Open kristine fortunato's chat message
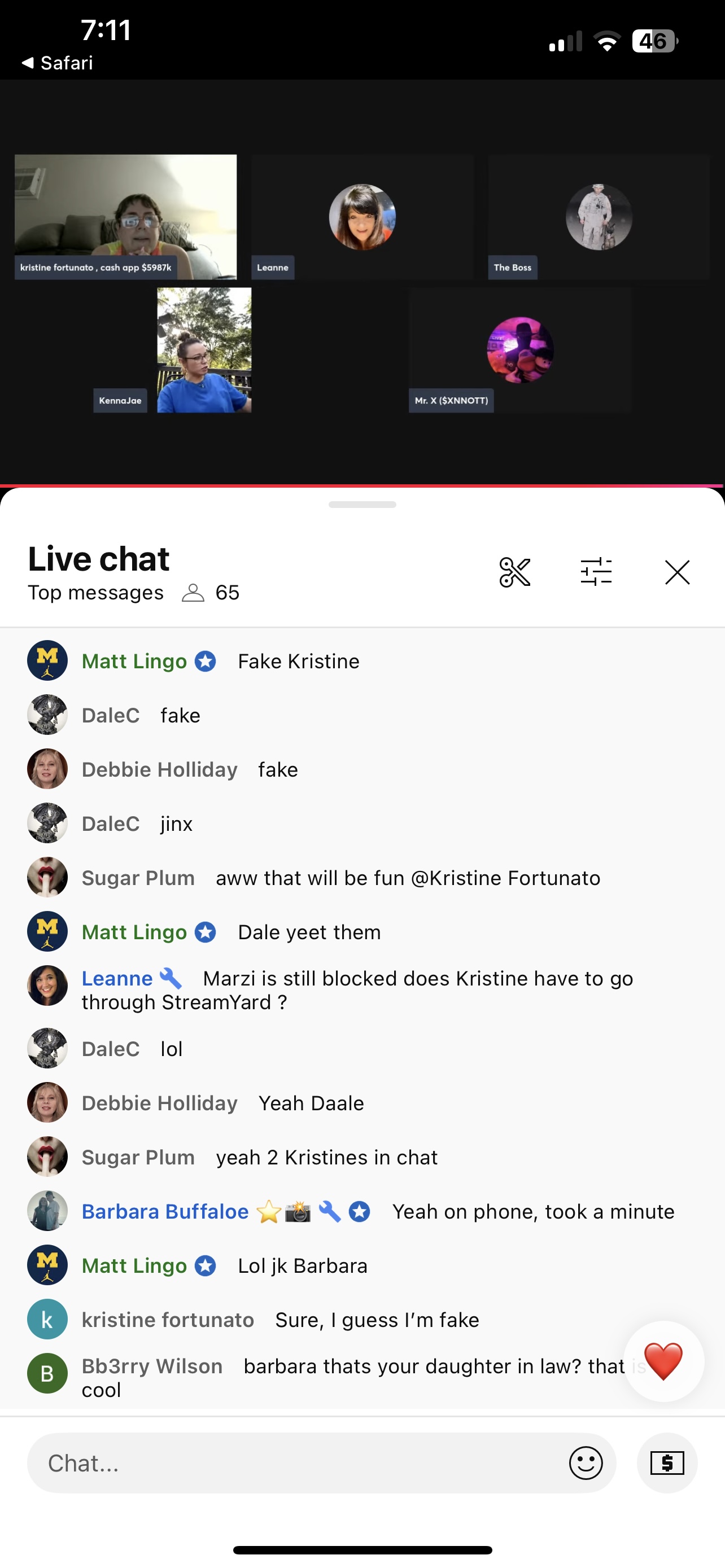Viewport: 725px width, 1568px height. coord(376,1320)
